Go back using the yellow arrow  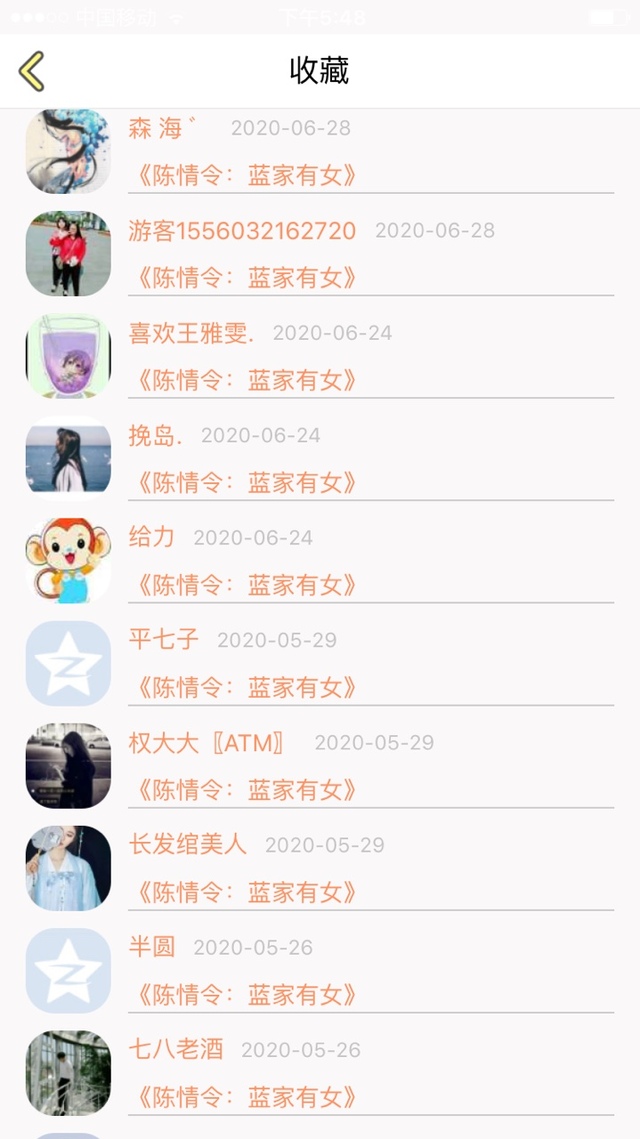coord(32,71)
